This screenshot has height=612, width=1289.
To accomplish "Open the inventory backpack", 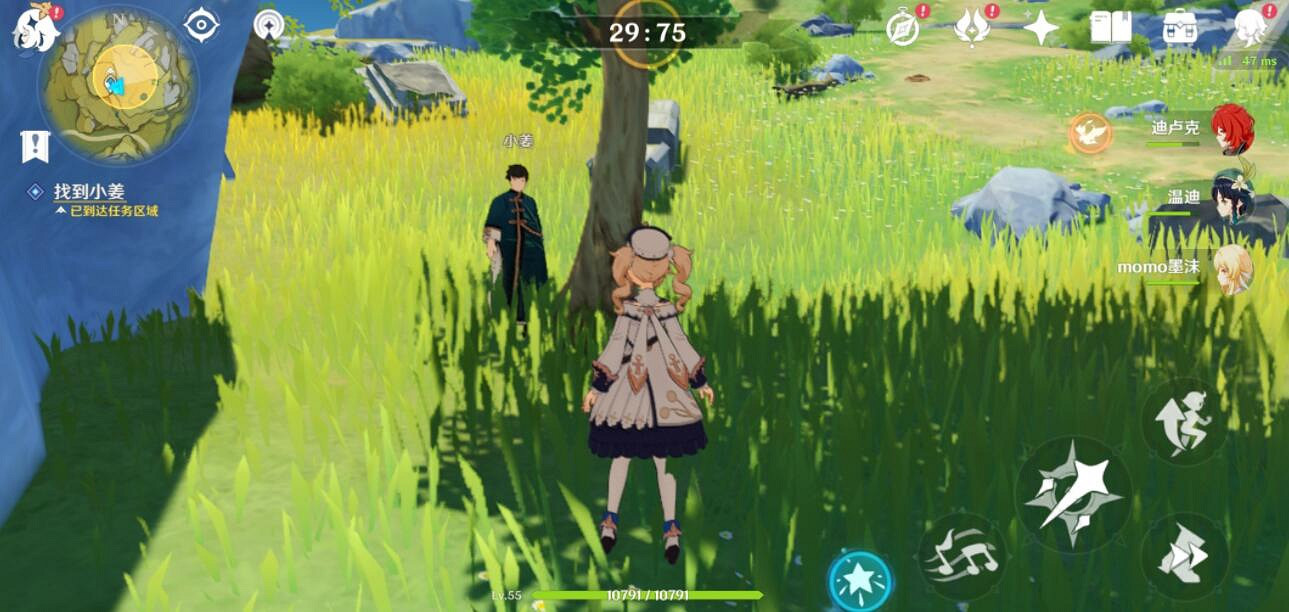I will click(1180, 28).
